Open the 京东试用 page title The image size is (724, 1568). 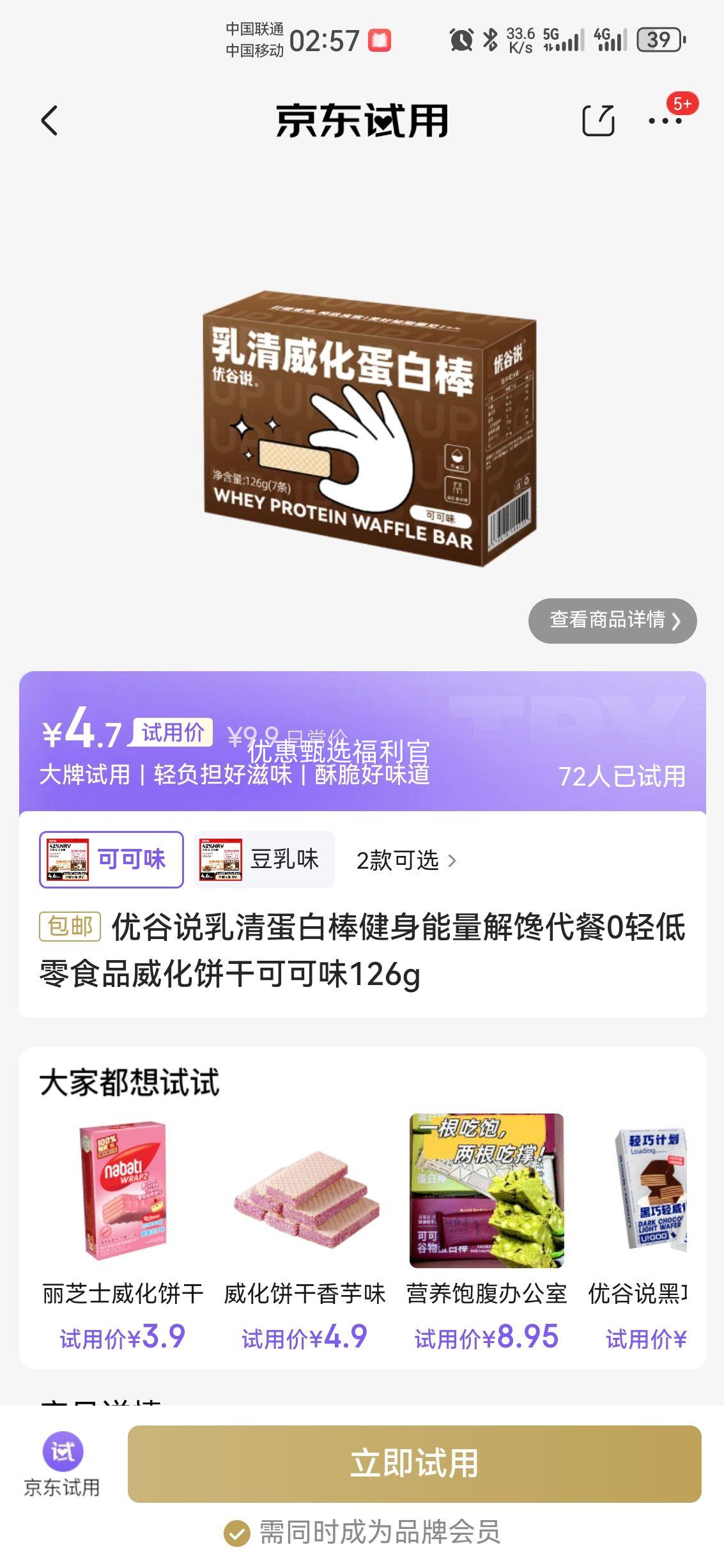pyautogui.click(x=362, y=121)
